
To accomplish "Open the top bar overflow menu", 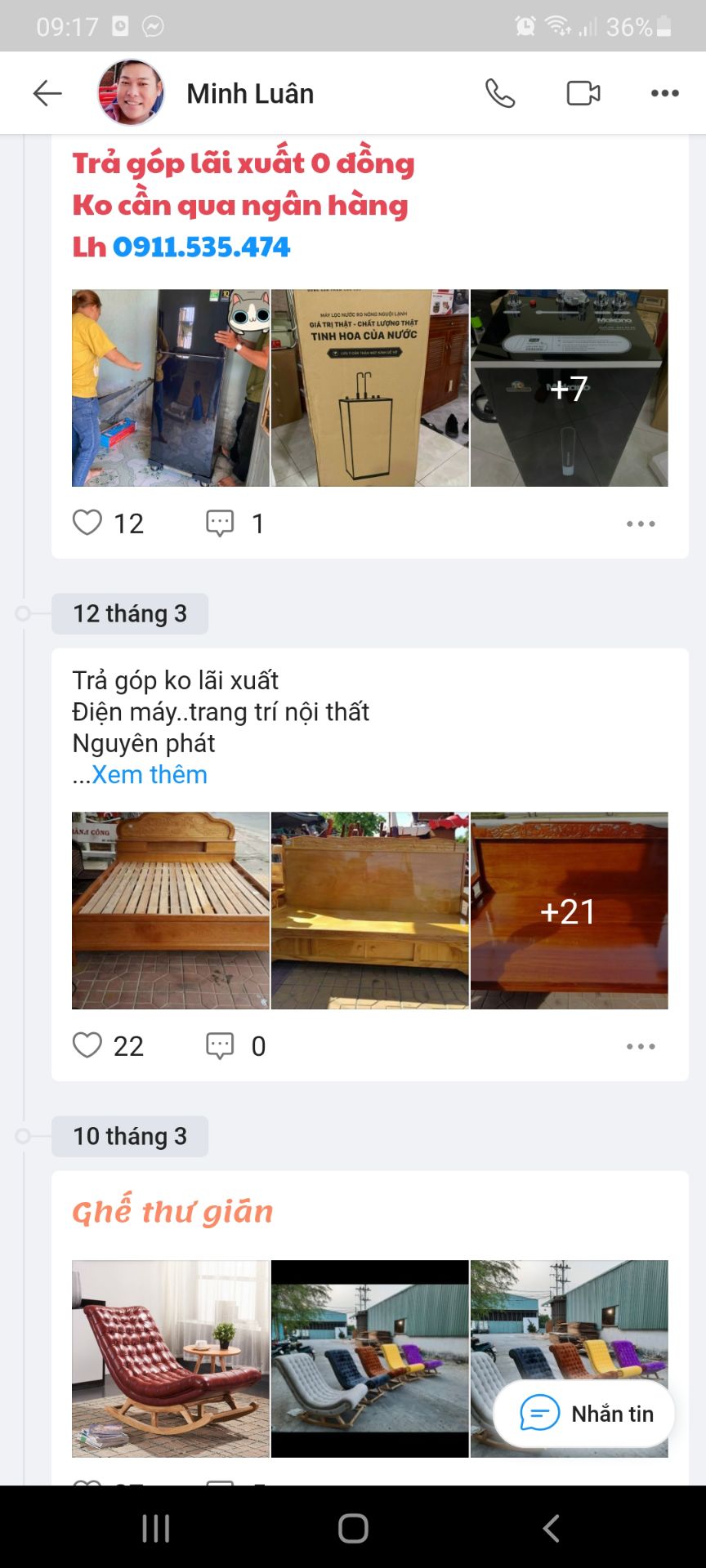I will tap(665, 93).
